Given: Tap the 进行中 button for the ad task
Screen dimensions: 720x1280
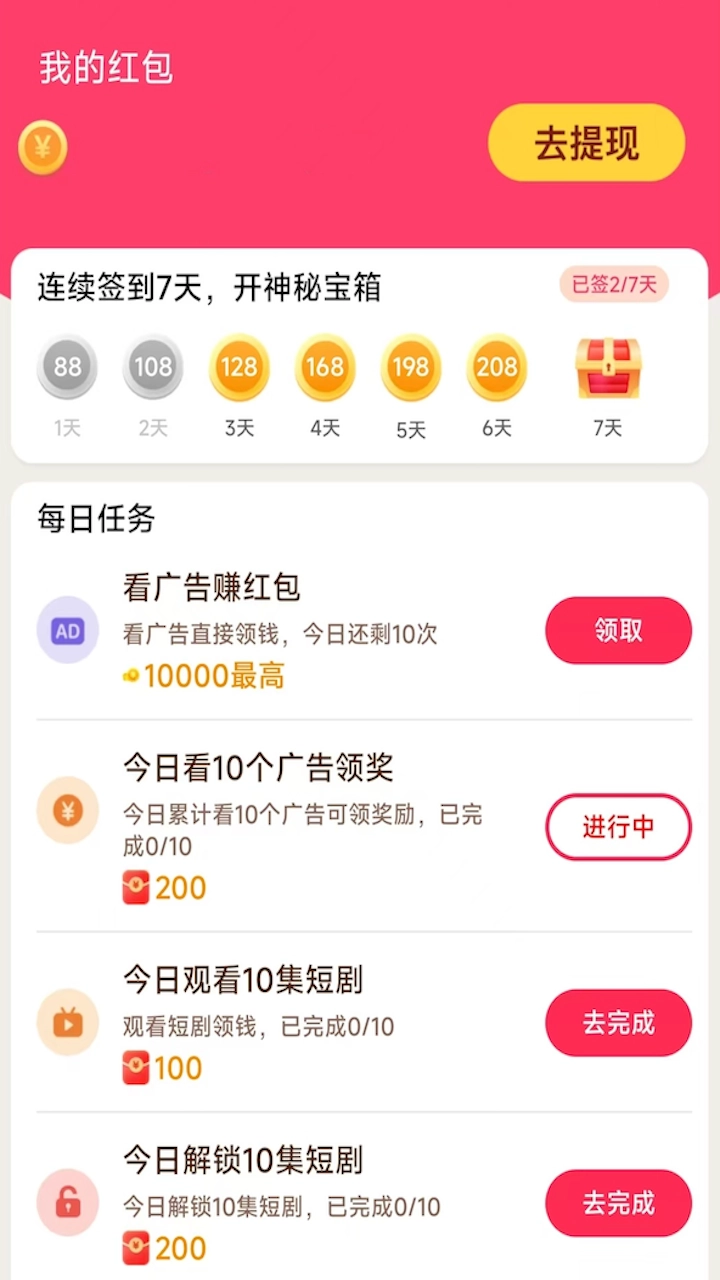Looking at the screenshot, I should click(618, 827).
